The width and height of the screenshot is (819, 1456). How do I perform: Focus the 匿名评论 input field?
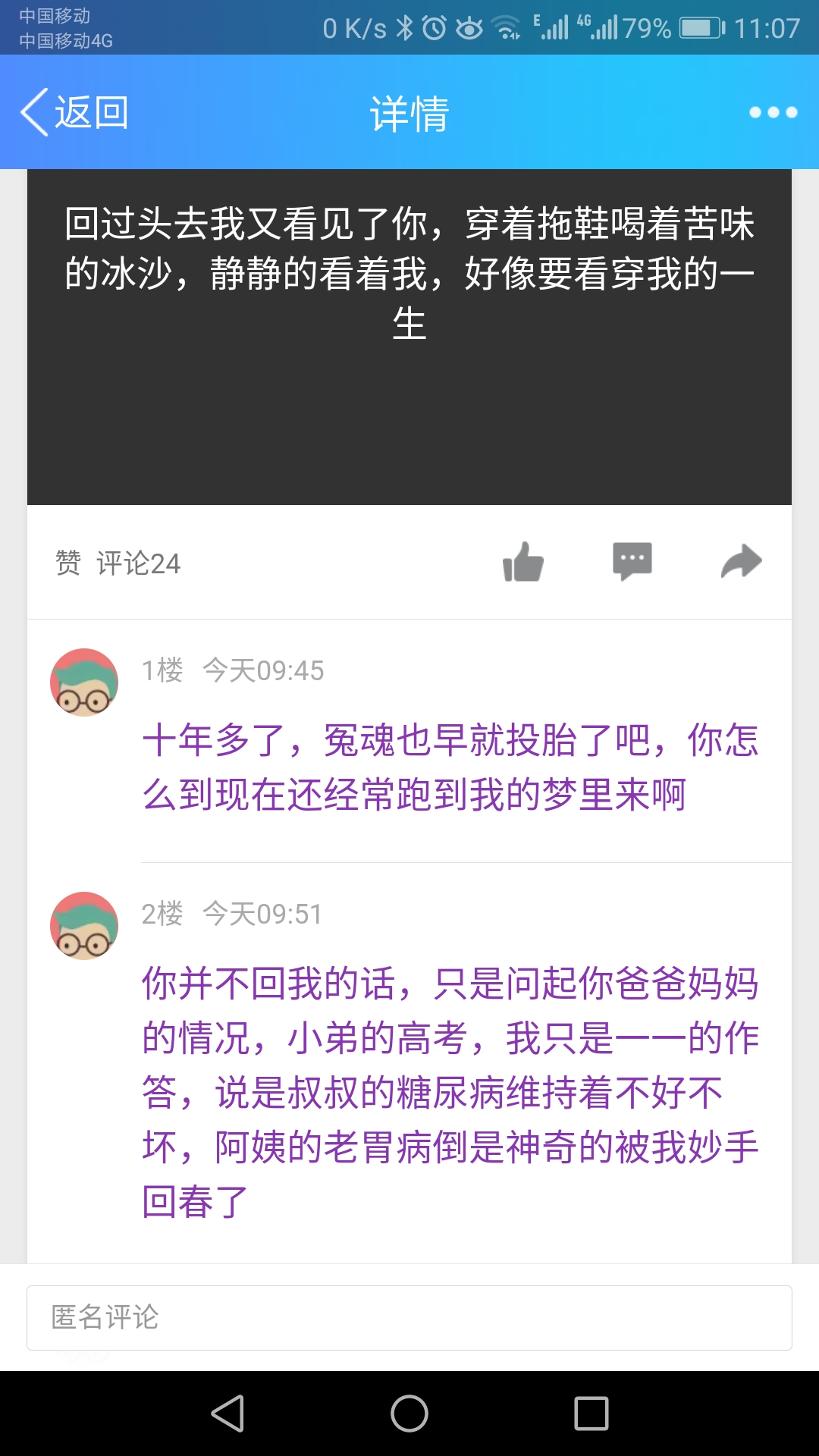(409, 1317)
